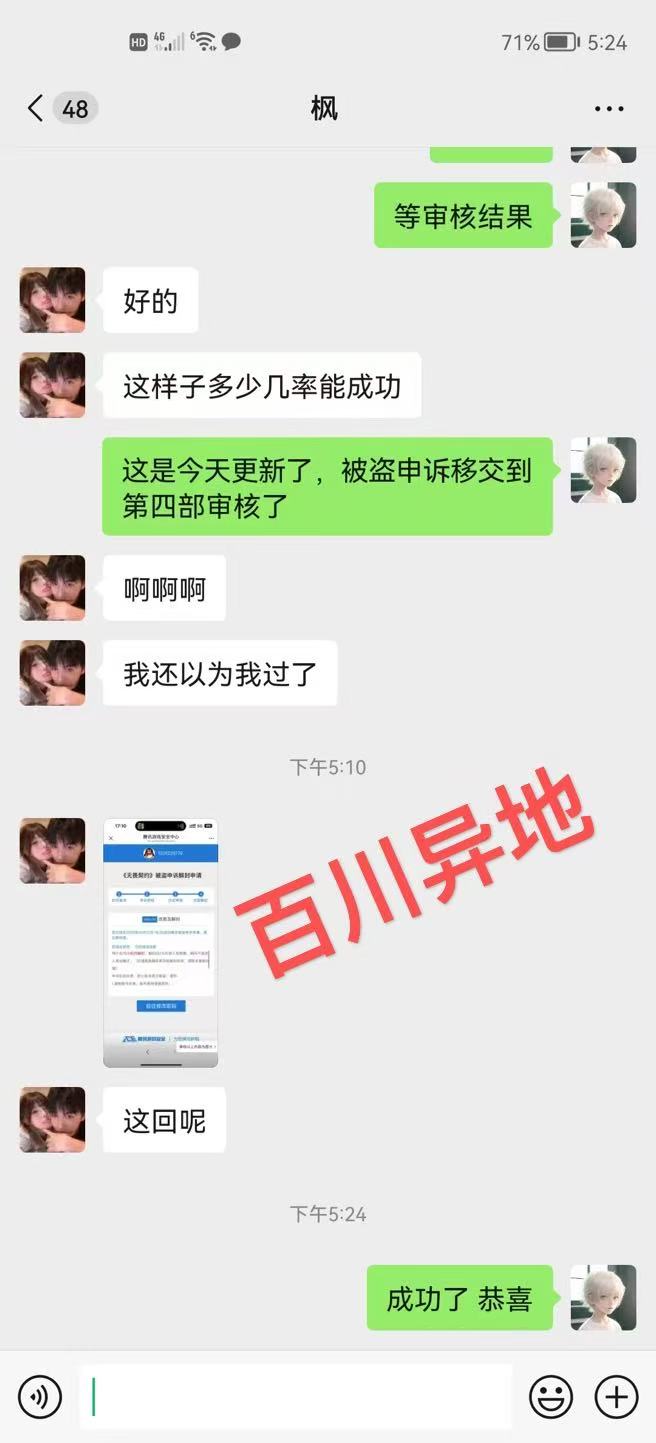Viewport: 656px width, 1443px height.
Task: Open the chat info overflow menu
Action: click(x=609, y=109)
